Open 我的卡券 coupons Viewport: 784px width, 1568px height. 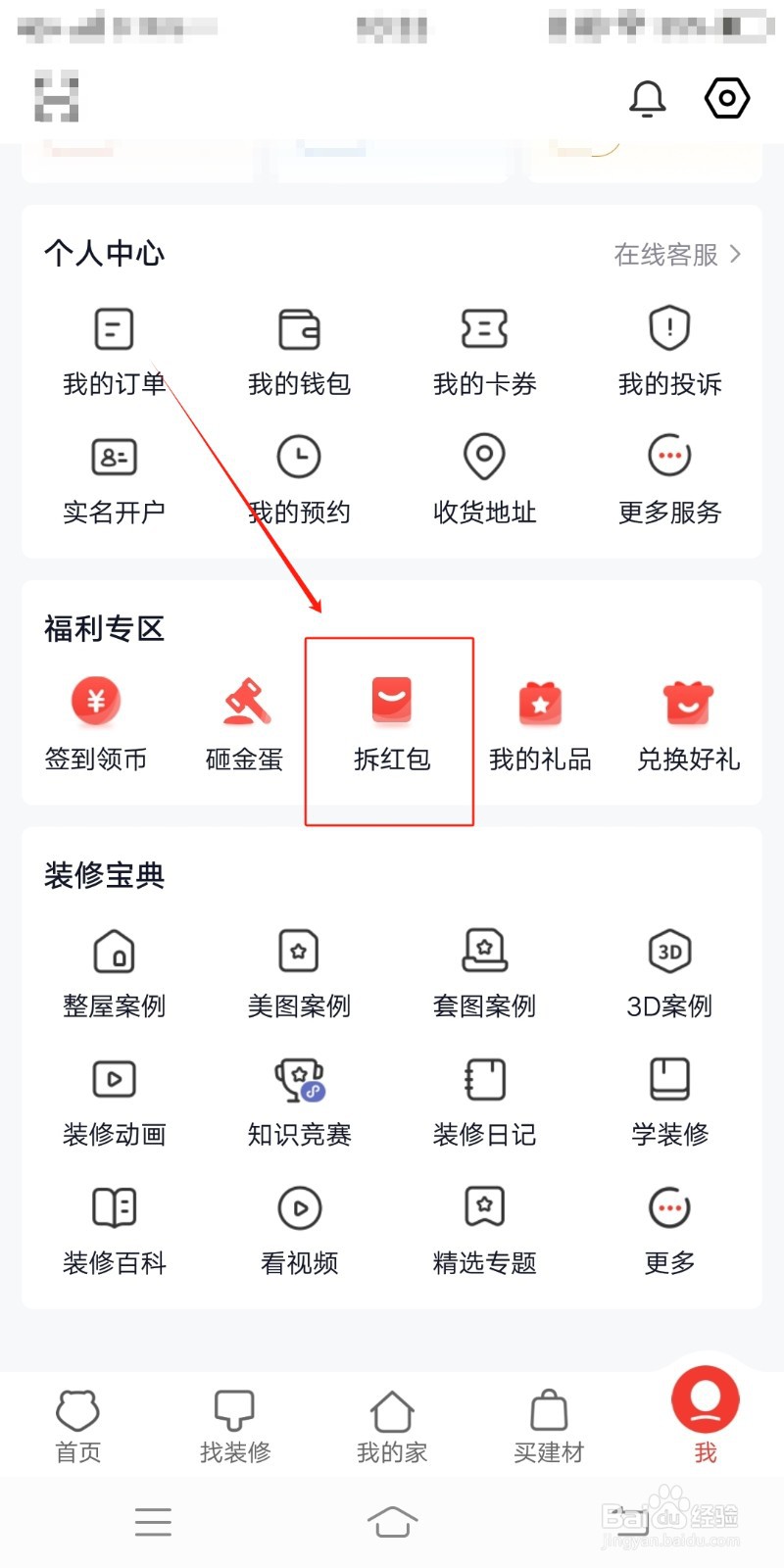(x=483, y=349)
